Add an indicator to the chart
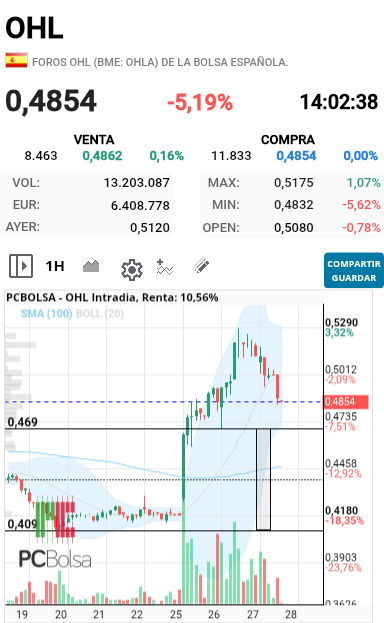This screenshot has height=623, width=384. (165, 267)
